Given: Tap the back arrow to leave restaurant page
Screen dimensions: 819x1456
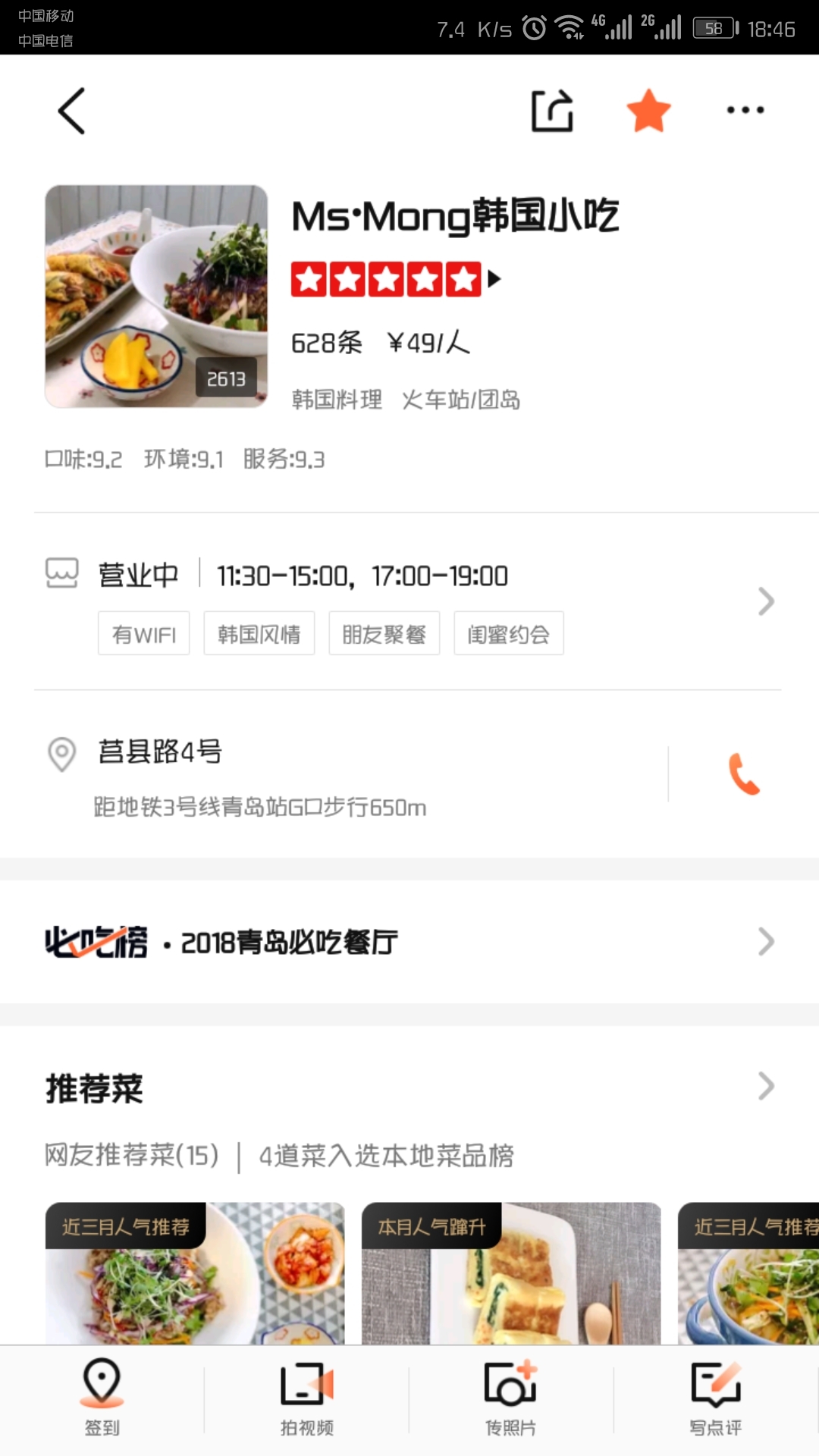Looking at the screenshot, I should tap(71, 110).
